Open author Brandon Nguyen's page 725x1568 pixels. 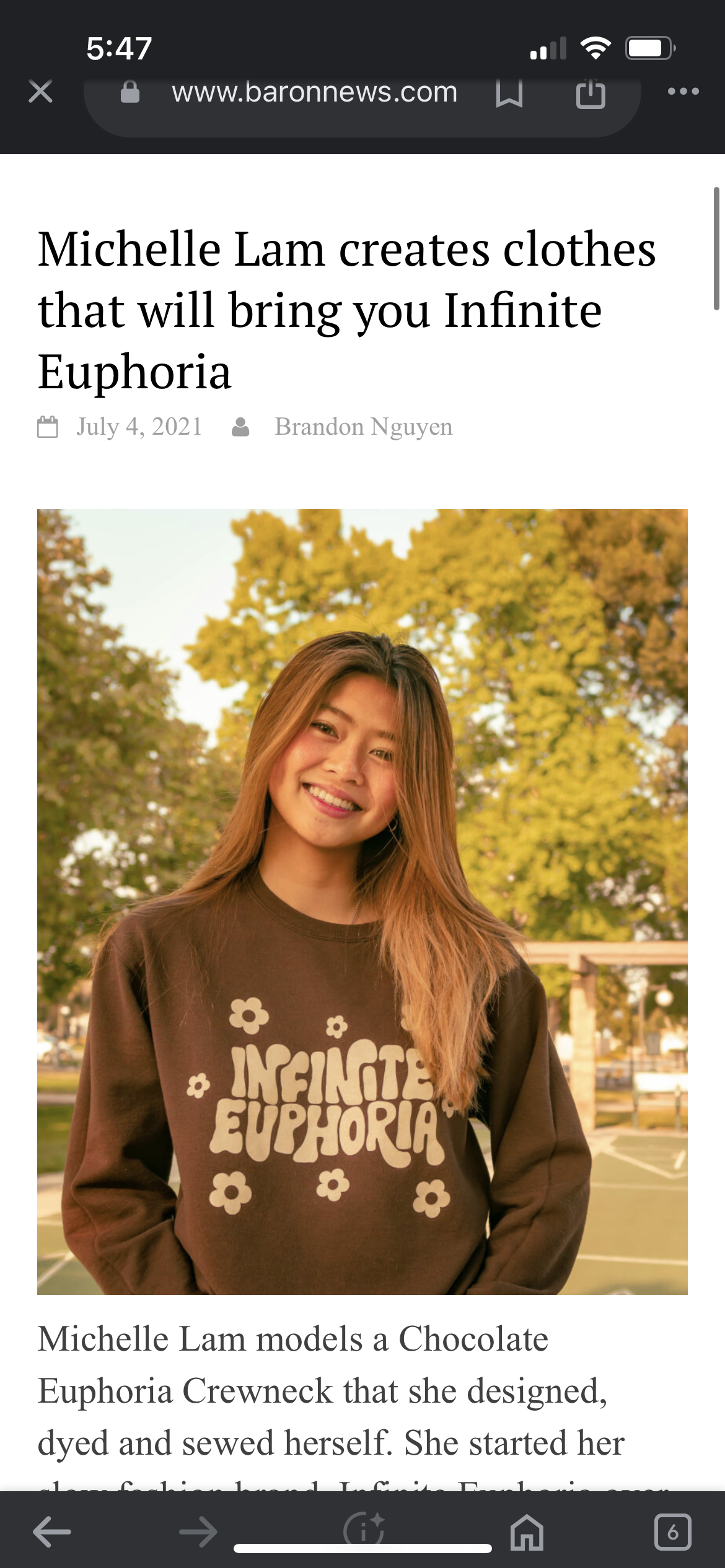[363, 427]
